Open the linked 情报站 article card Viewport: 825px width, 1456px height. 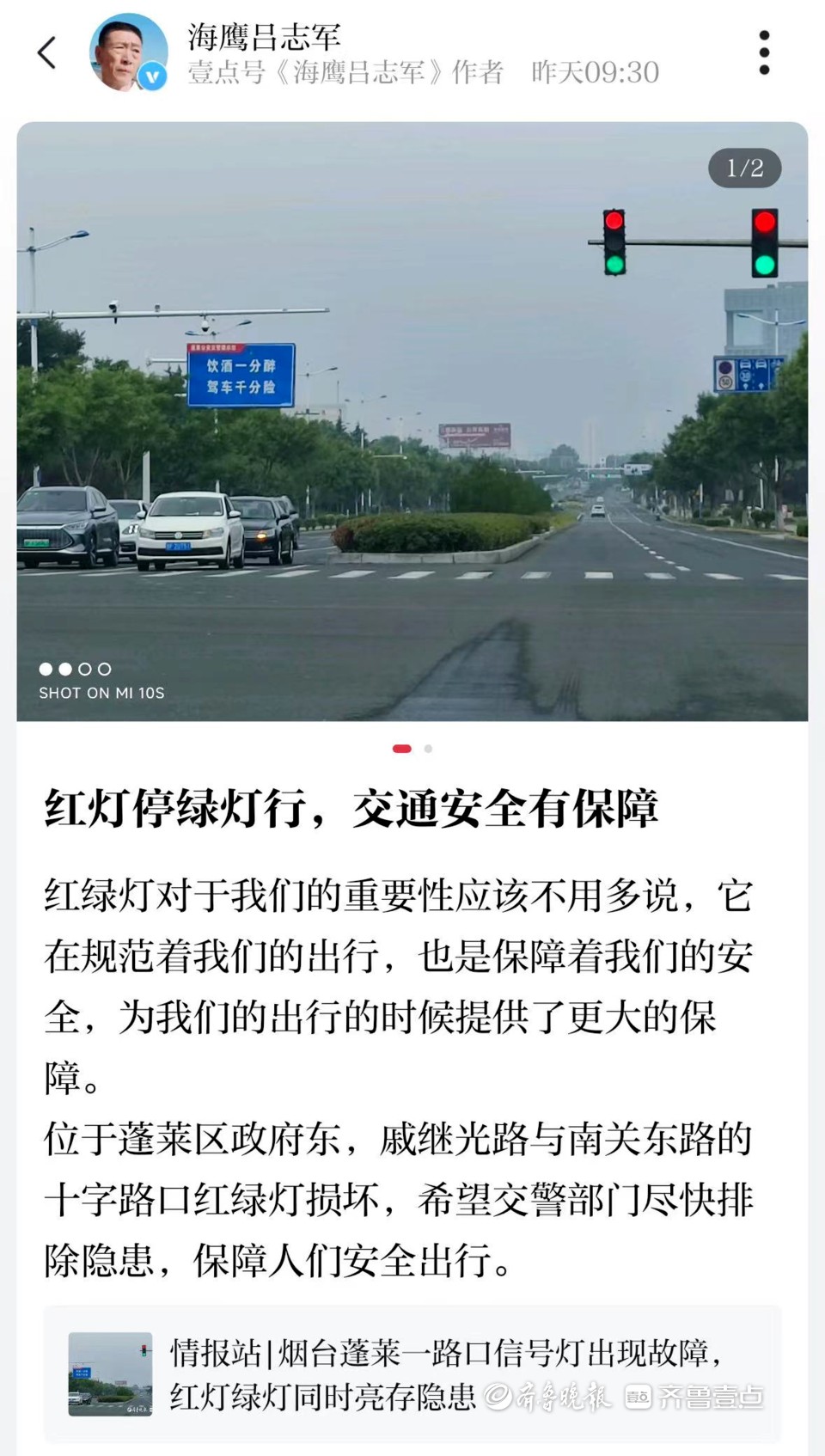pyautogui.click(x=412, y=1373)
